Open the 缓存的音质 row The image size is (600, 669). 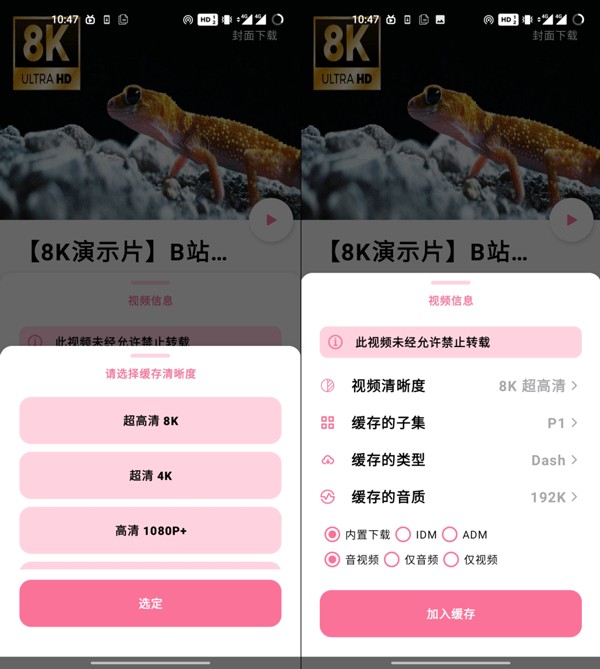[x=450, y=497]
